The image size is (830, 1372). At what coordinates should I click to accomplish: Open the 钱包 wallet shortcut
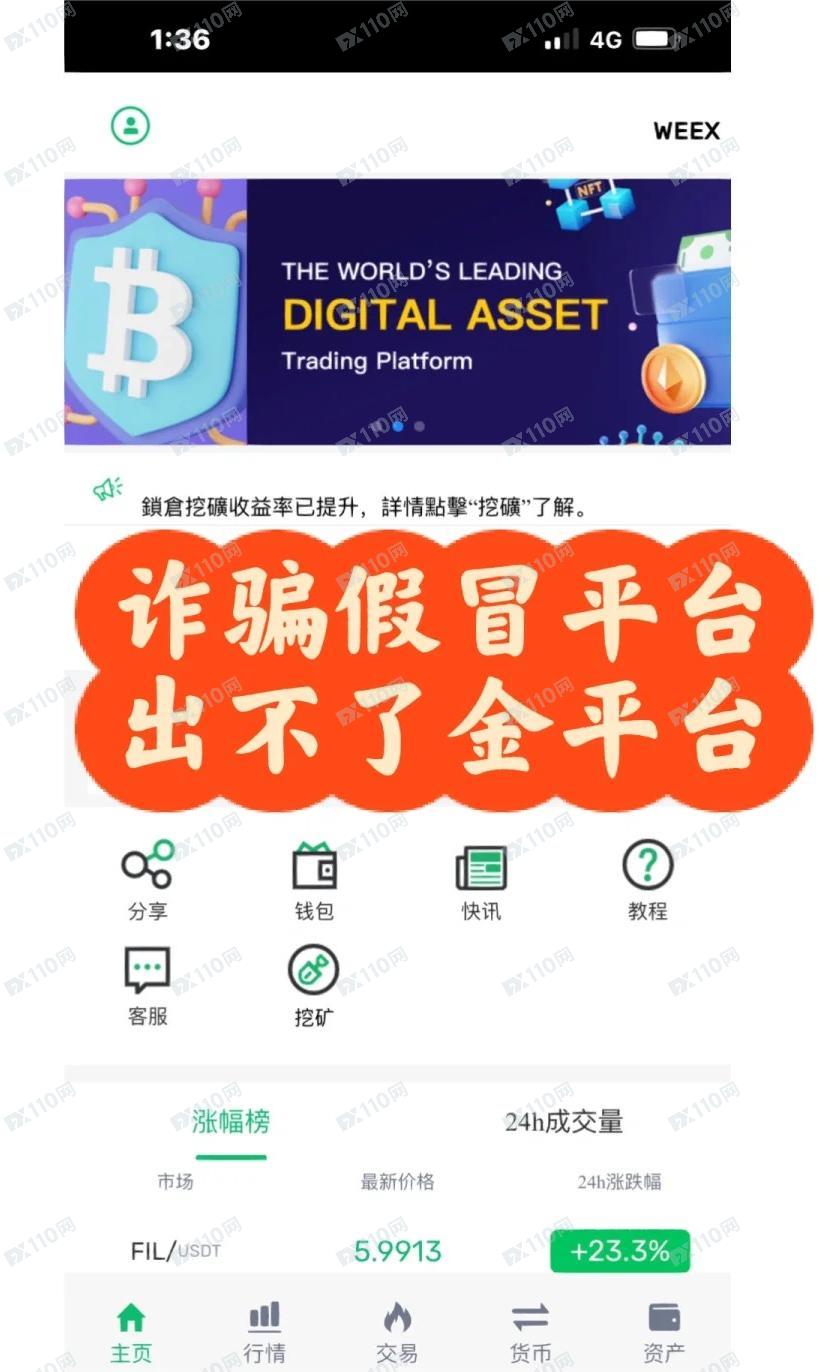314,880
